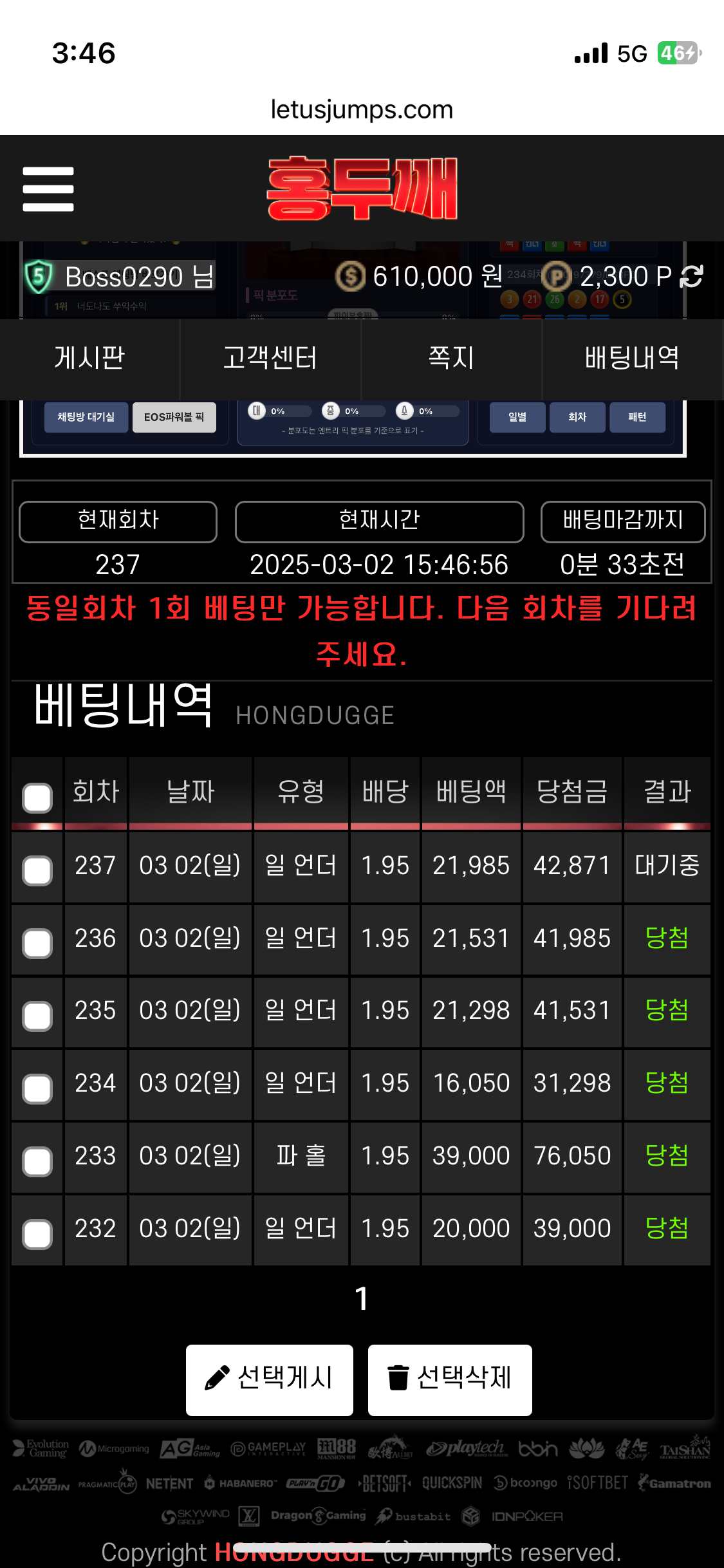
Task: Go to 고객센터 customer support
Action: pos(270,358)
